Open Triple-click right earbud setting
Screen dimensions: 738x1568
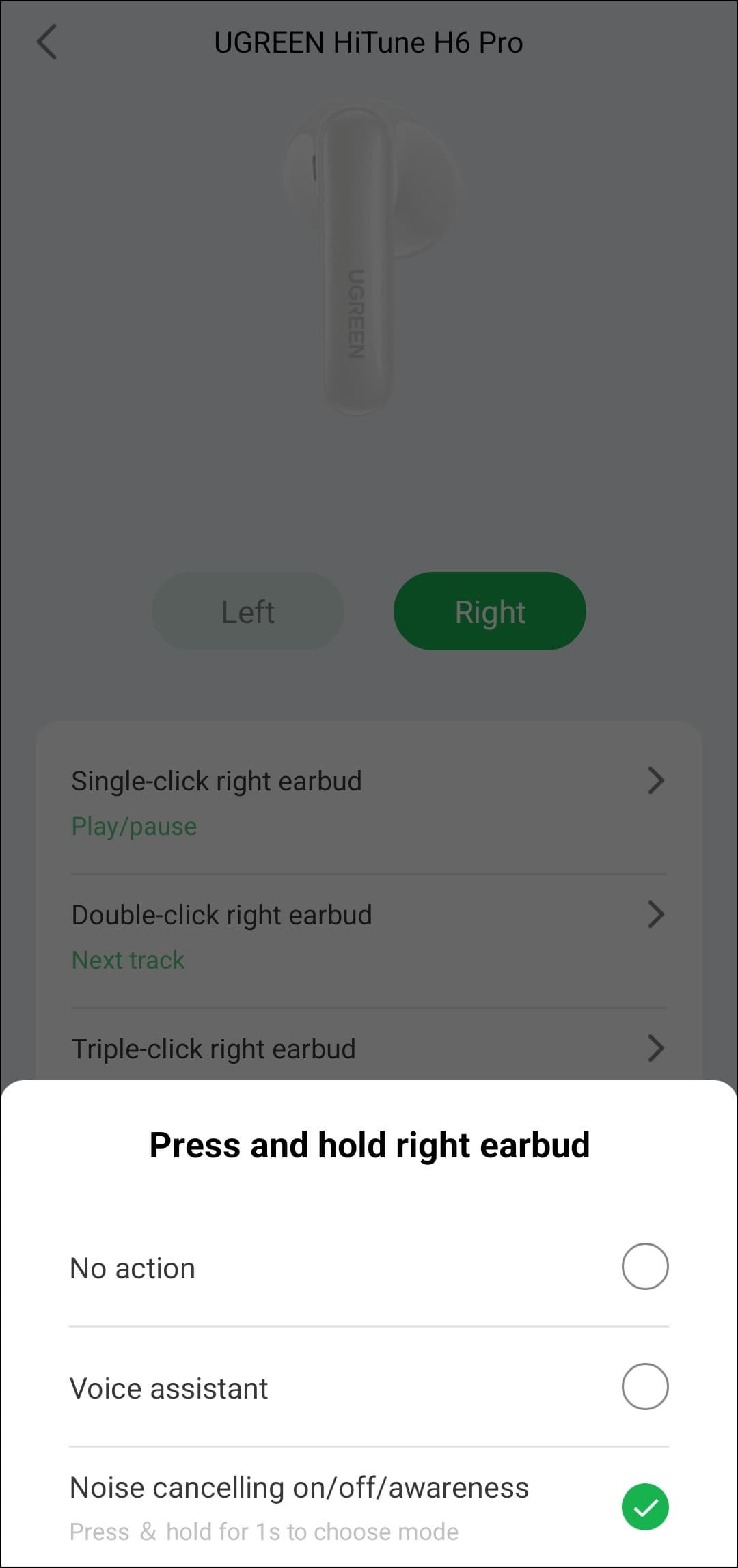369,1049
